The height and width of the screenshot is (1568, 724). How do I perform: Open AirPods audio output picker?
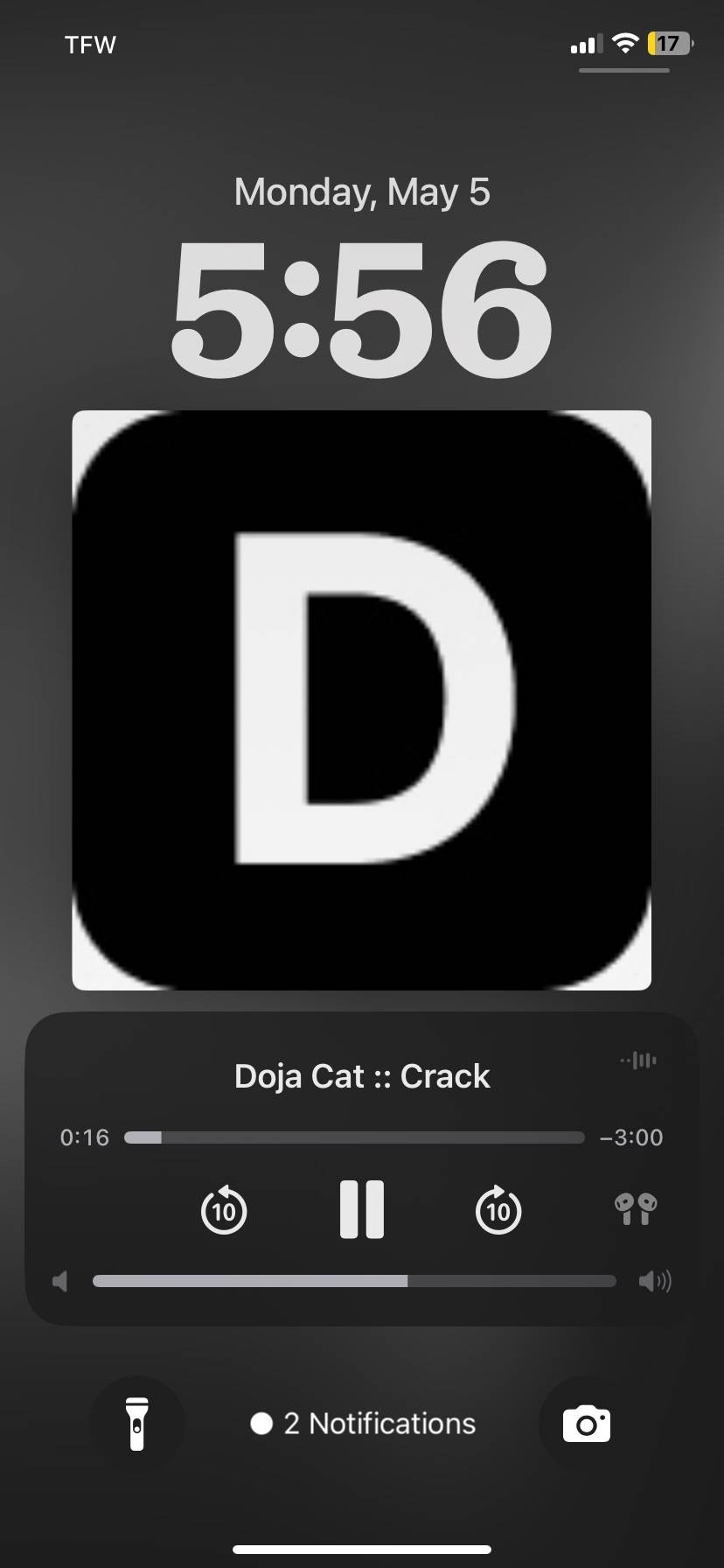coord(636,1209)
